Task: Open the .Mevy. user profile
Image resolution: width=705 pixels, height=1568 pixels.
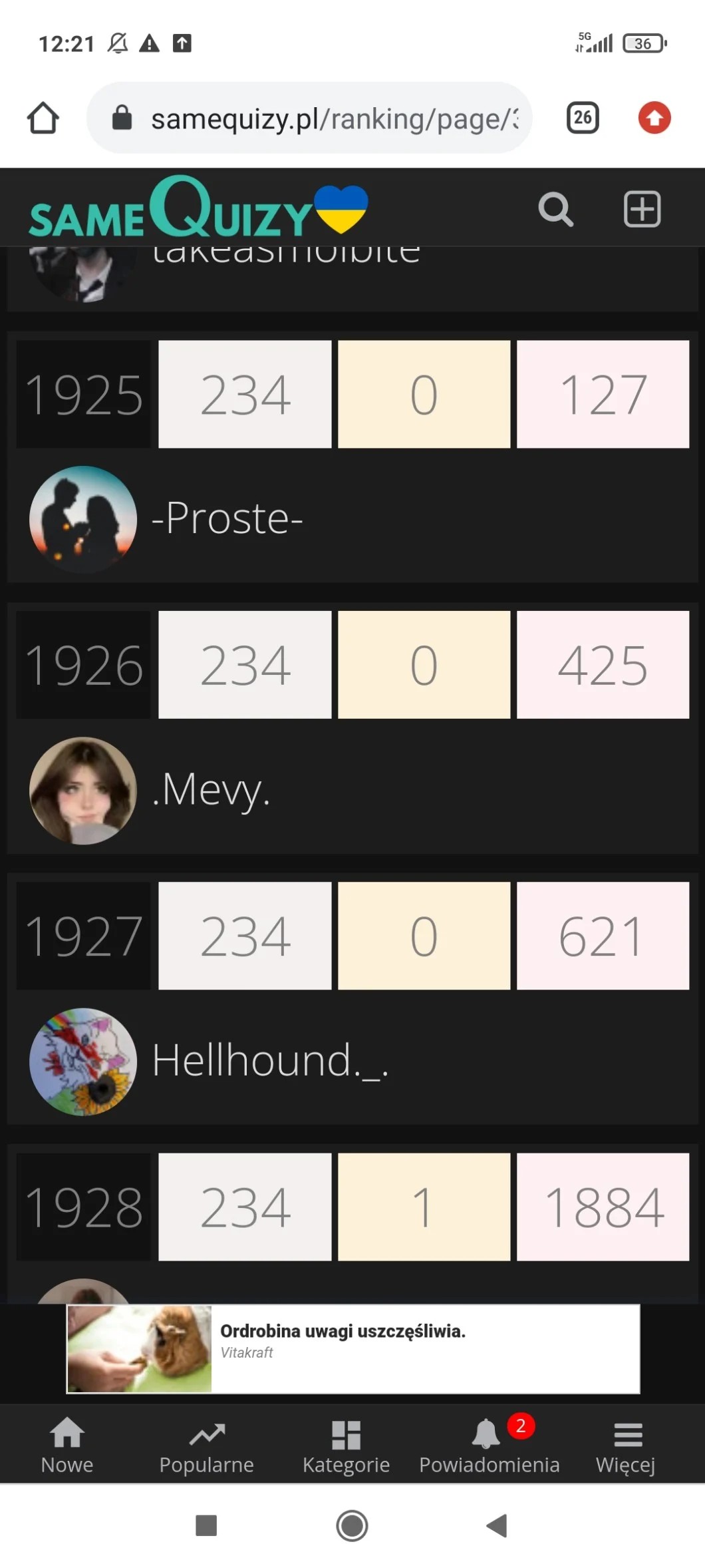Action: [210, 790]
